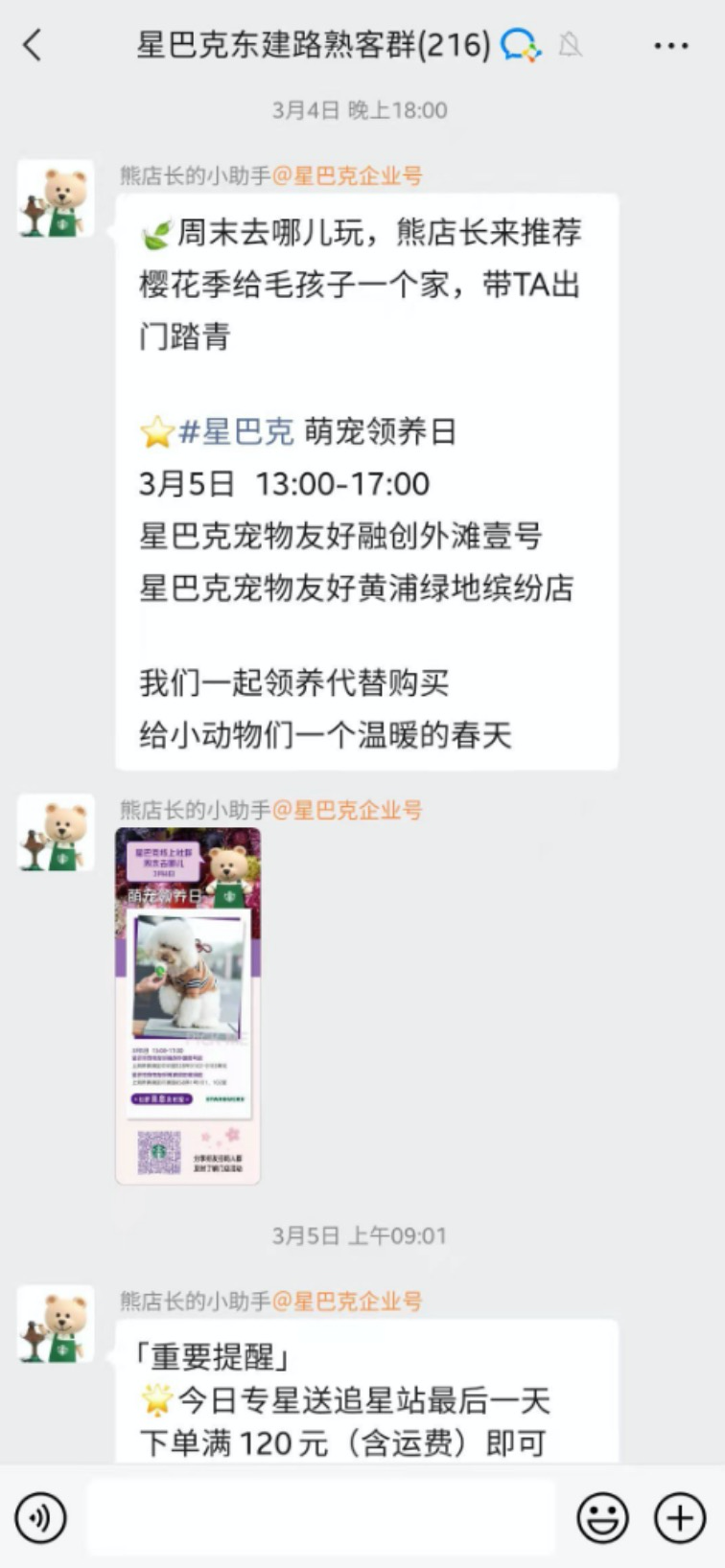
Task: Open the plus attachment menu
Action: point(680,1518)
